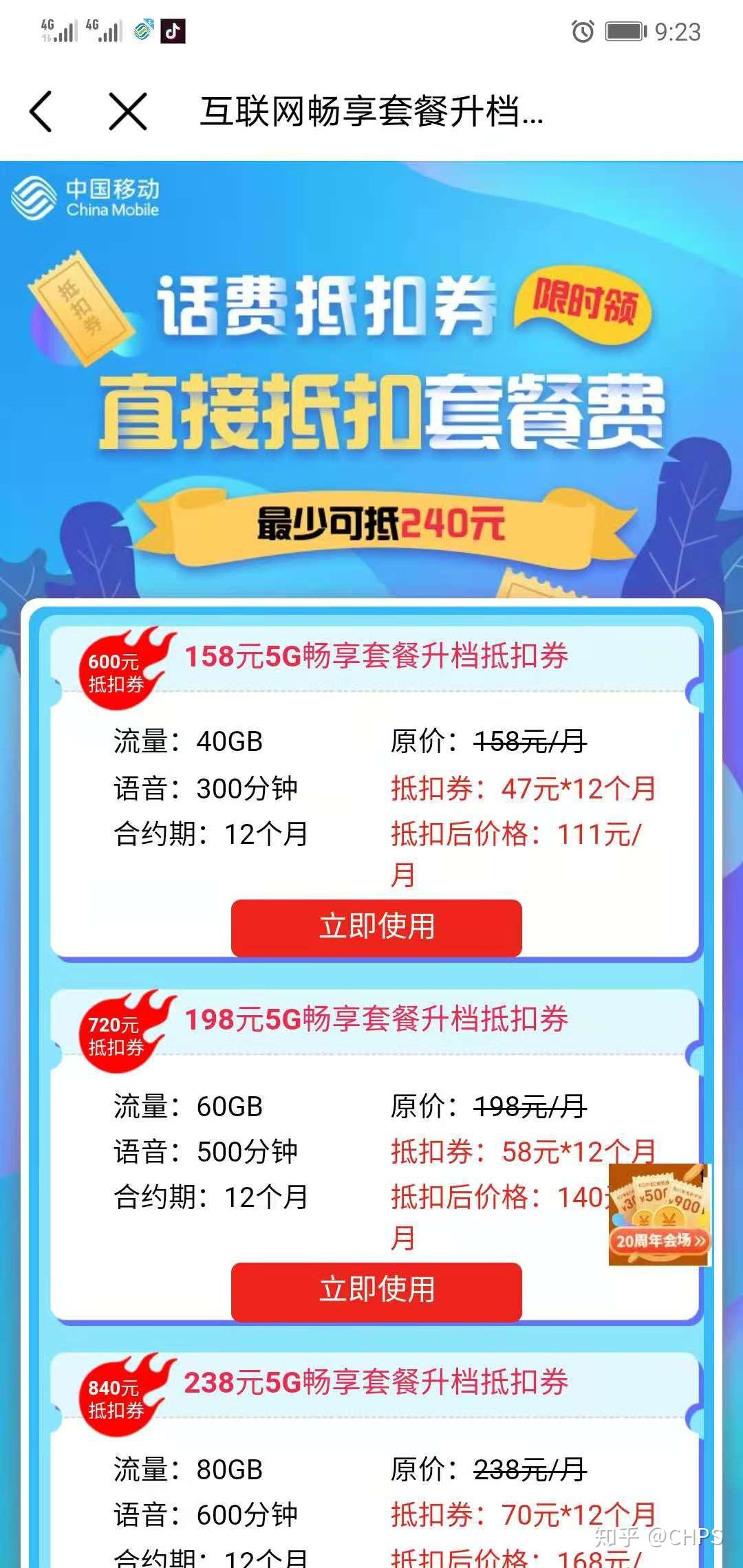
Task: Tap 立即使用 for the 198元5G plan coupon
Action: [376, 1290]
